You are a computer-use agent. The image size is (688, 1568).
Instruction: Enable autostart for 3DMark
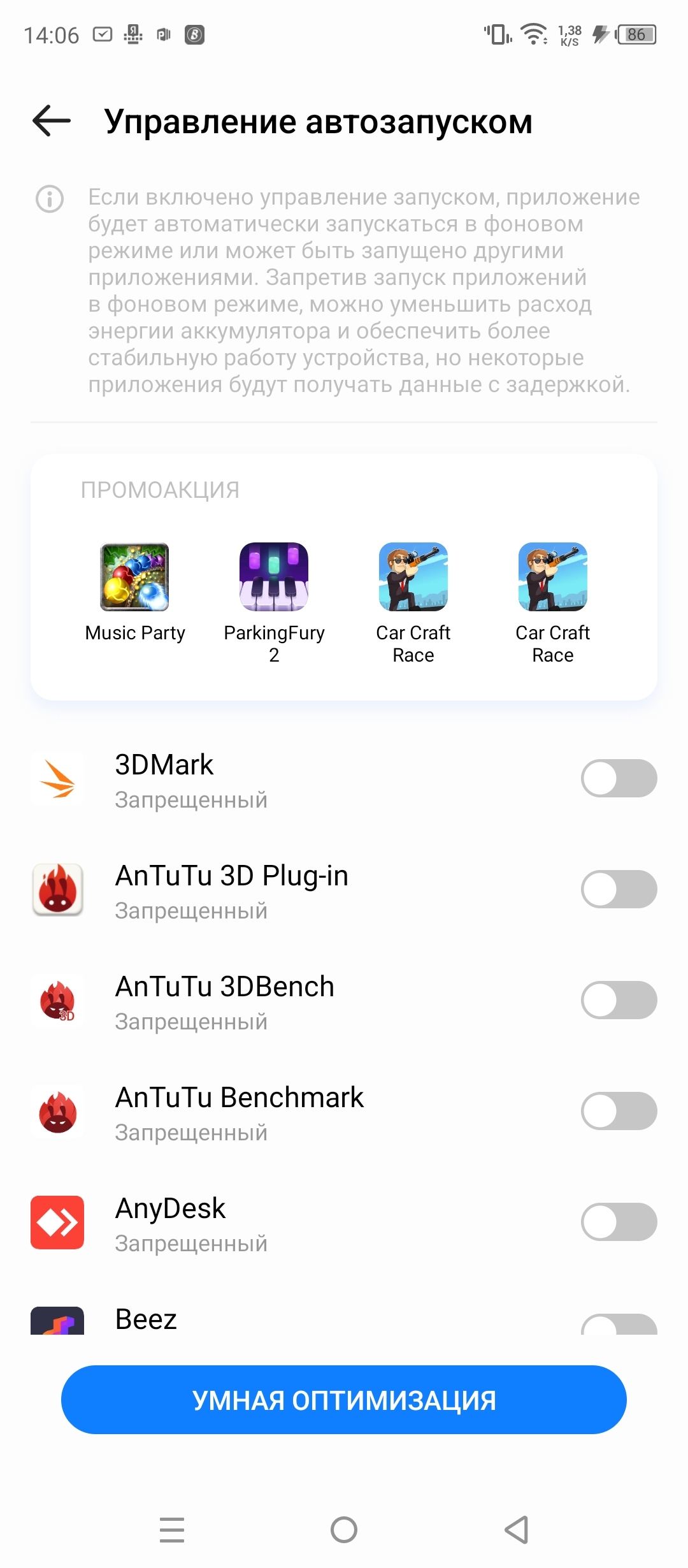(x=618, y=778)
